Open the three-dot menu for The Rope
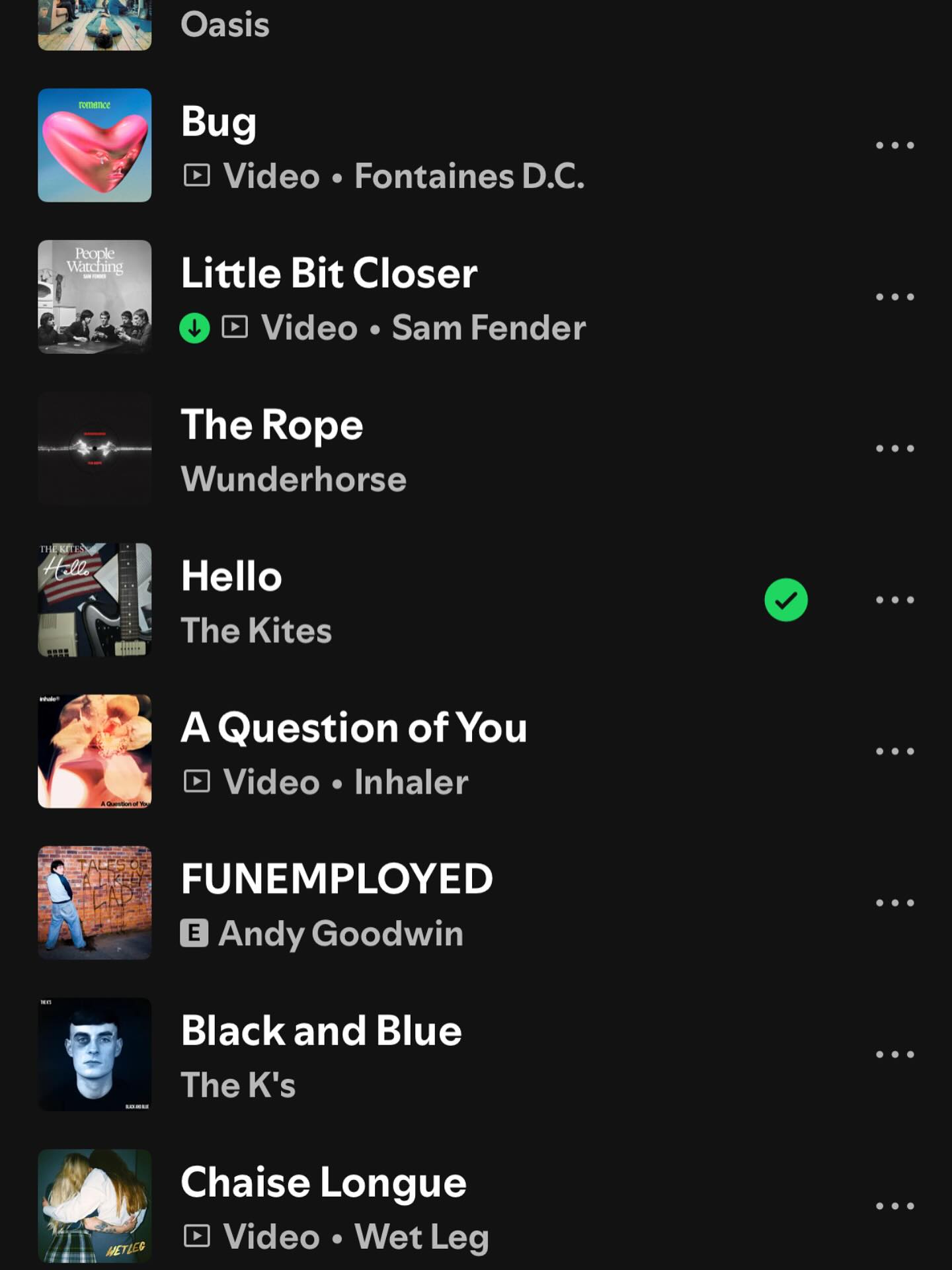Image resolution: width=952 pixels, height=1270 pixels. point(894,447)
